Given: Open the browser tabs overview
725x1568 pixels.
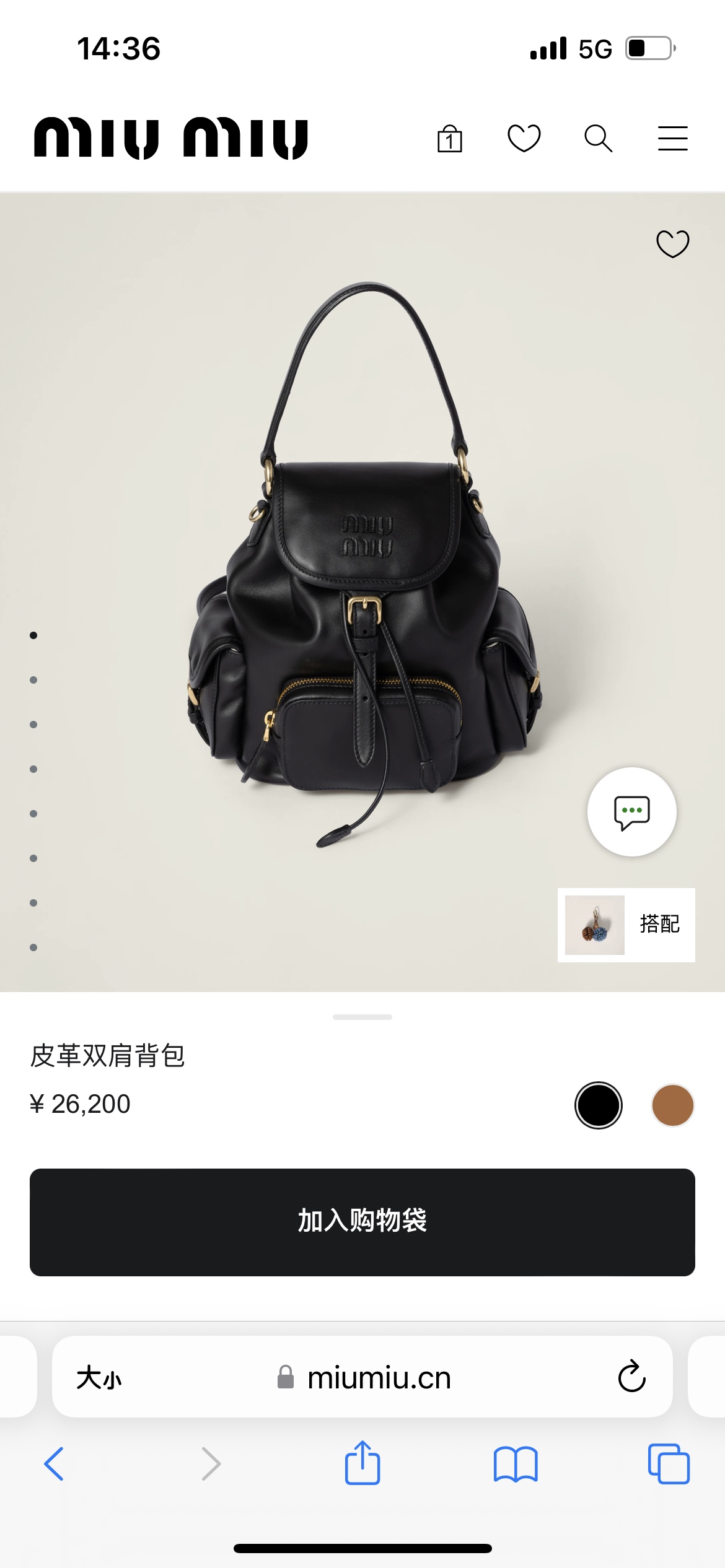Looking at the screenshot, I should coord(669,1464).
